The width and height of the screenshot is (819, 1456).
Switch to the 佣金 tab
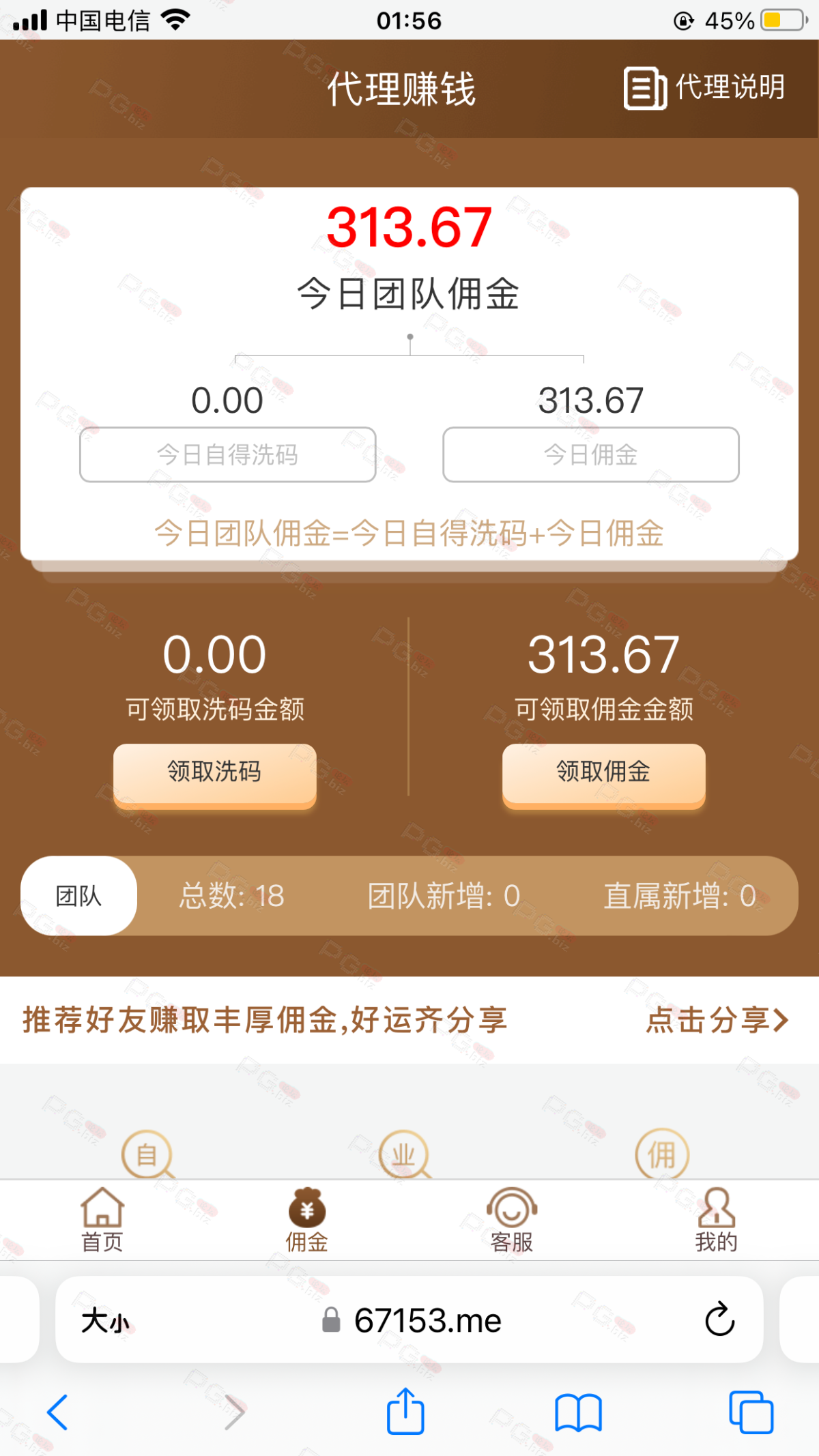307,1220
